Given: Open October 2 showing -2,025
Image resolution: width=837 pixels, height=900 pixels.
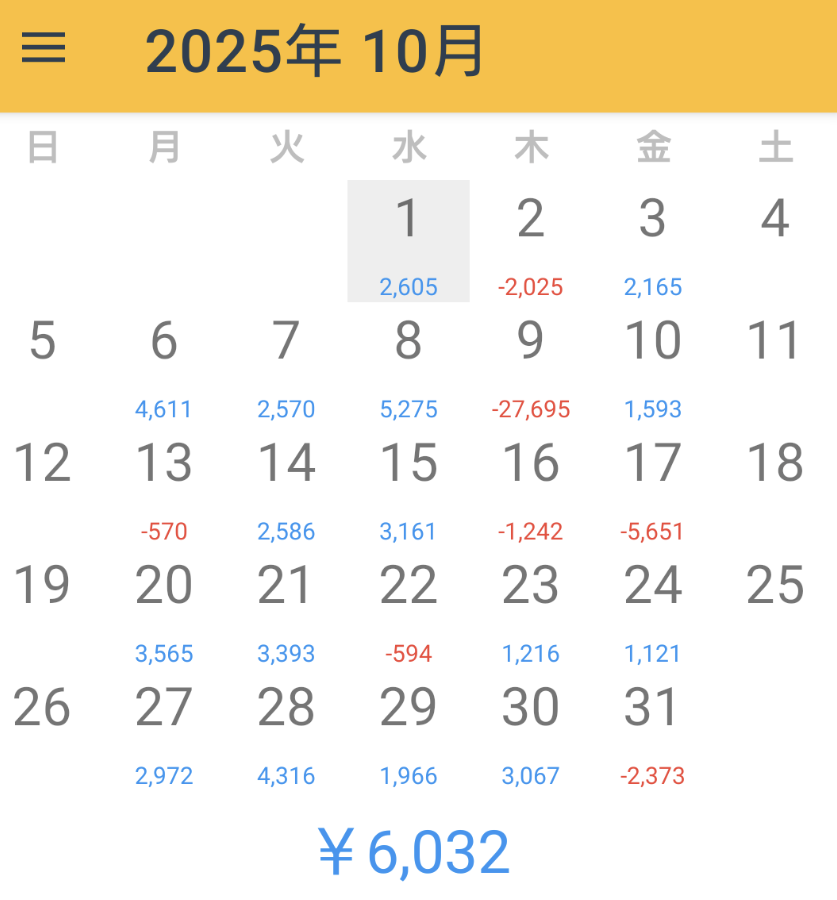Looking at the screenshot, I should click(x=530, y=240).
